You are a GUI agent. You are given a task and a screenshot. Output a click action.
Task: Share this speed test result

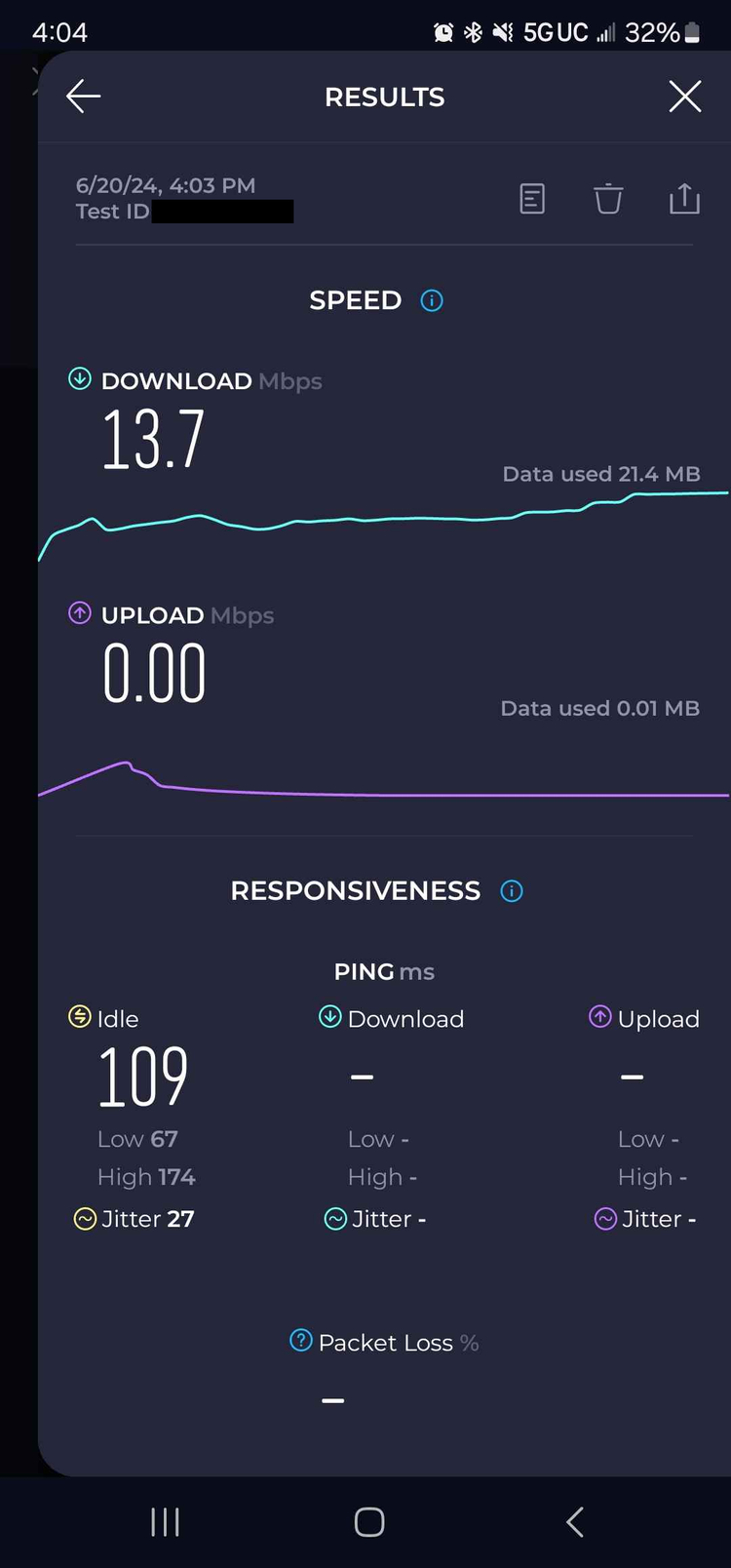[684, 198]
